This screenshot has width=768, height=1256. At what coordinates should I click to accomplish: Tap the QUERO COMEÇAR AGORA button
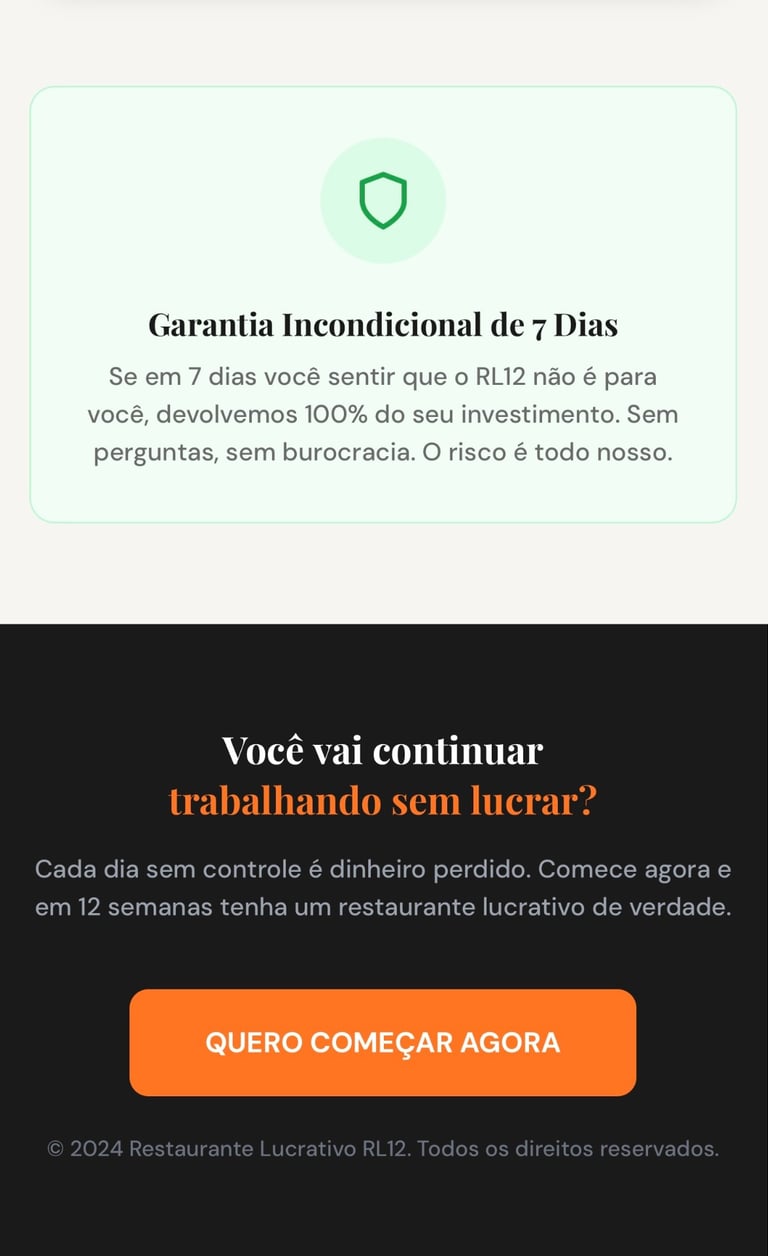pos(383,1042)
